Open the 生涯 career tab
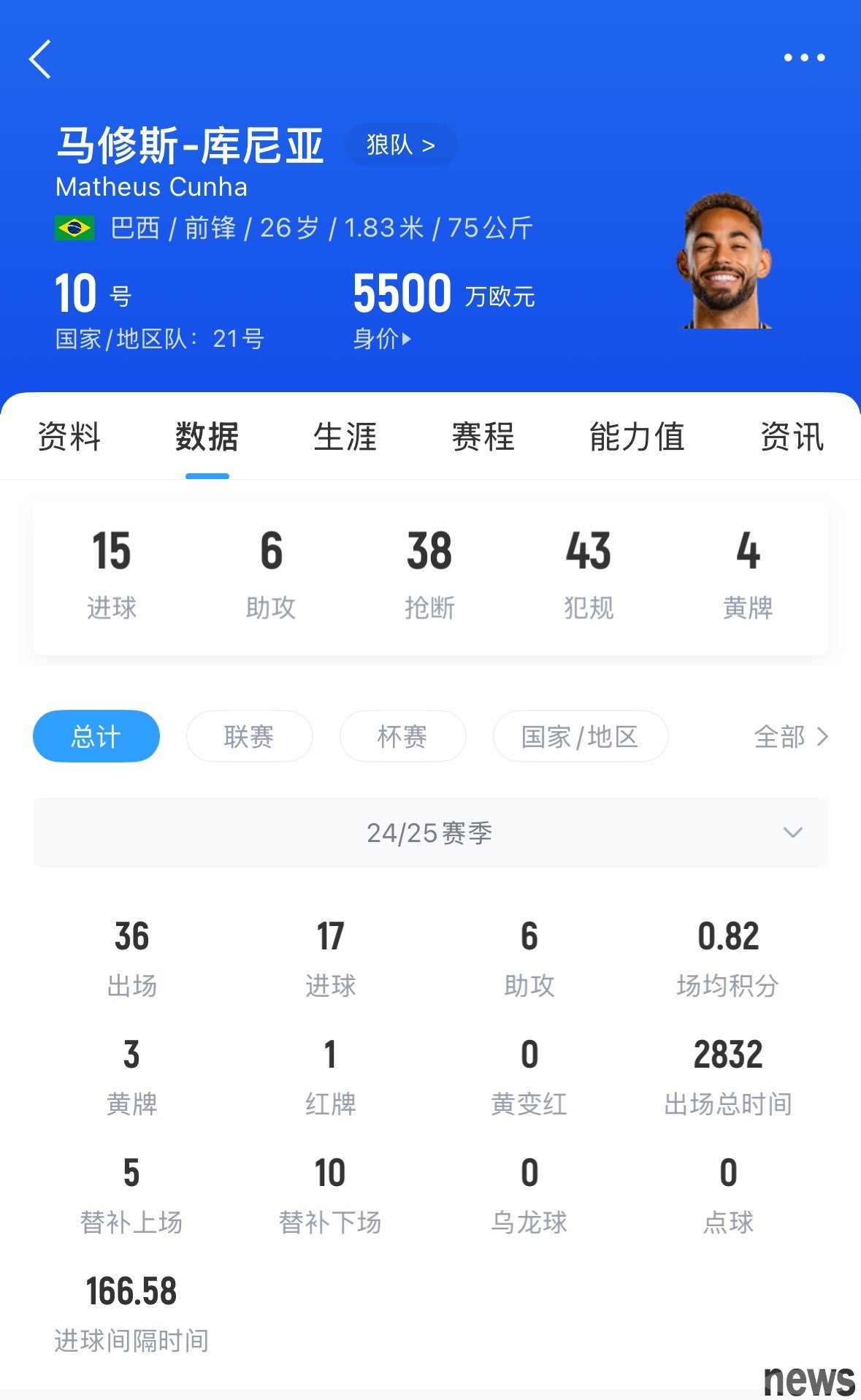The width and height of the screenshot is (861, 1400). click(x=345, y=437)
